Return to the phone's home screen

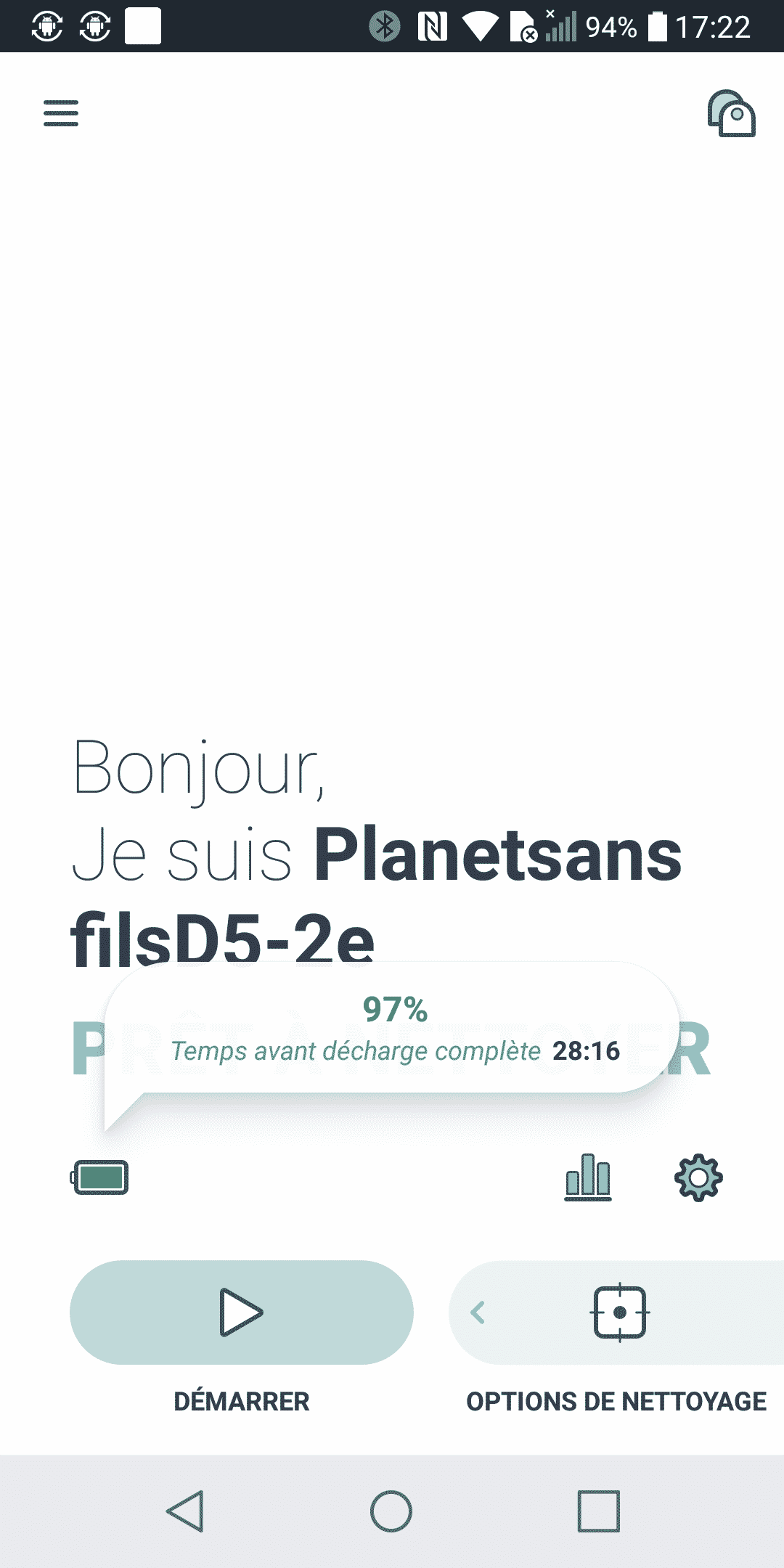click(x=391, y=1511)
